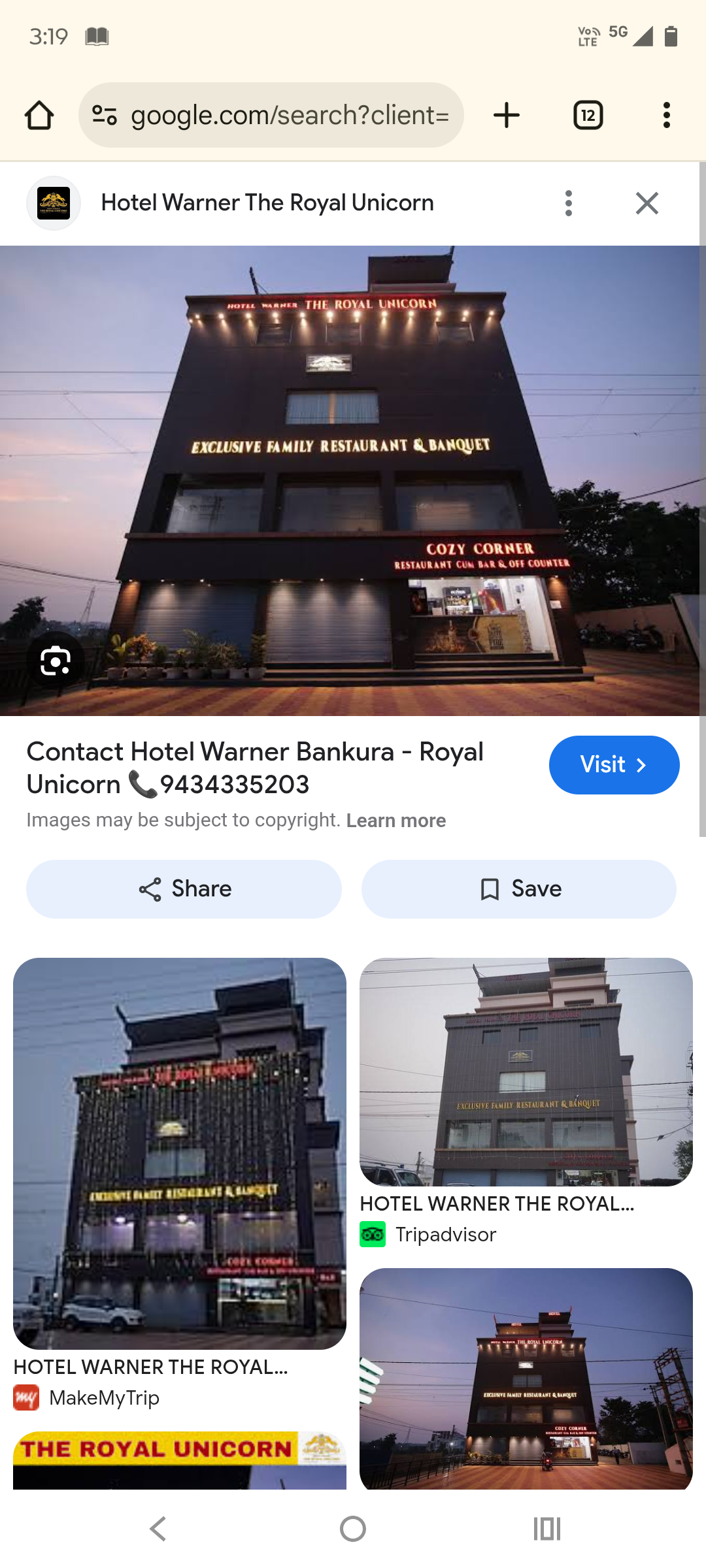Save this image to collection

point(519,889)
